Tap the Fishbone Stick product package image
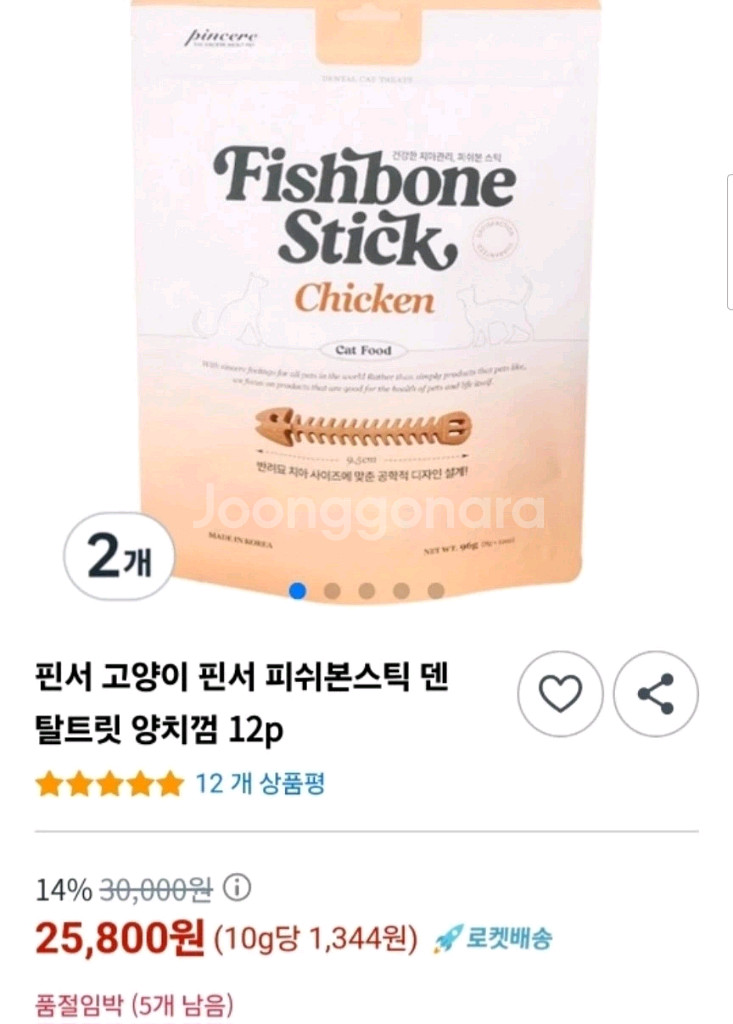Image resolution: width=733 pixels, height=1024 pixels. 366,290
